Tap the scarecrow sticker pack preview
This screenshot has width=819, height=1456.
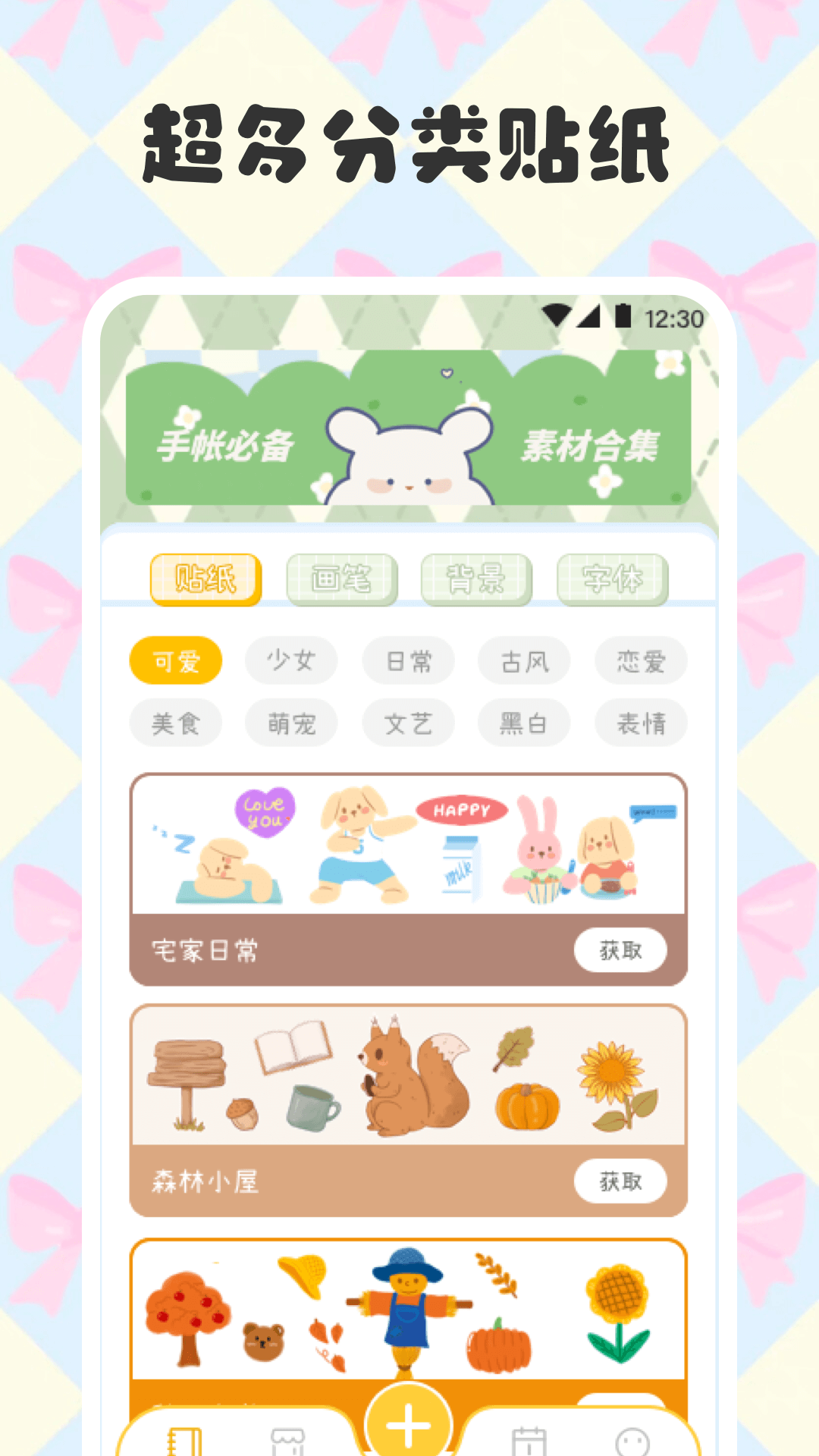tap(409, 1319)
